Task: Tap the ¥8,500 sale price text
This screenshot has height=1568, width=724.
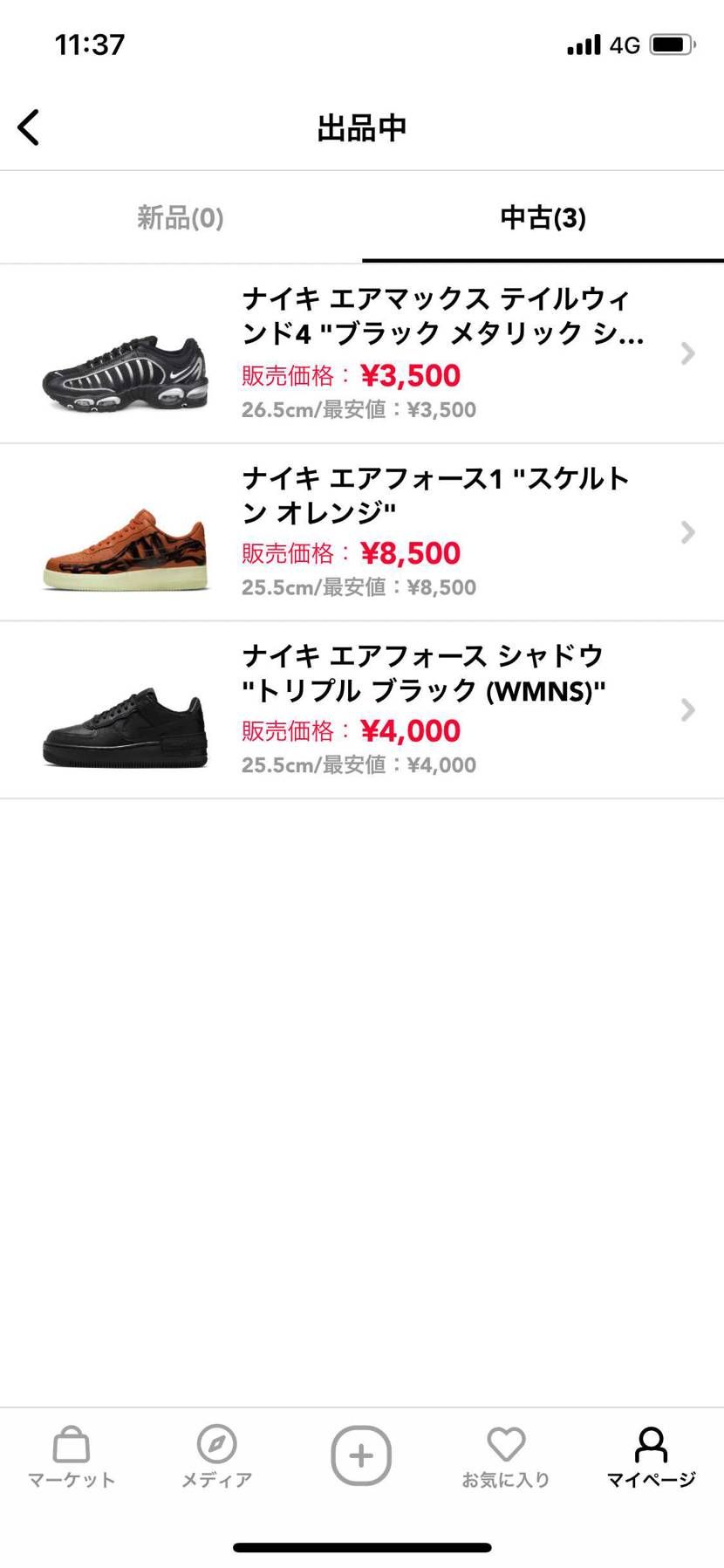Action: click(x=410, y=553)
